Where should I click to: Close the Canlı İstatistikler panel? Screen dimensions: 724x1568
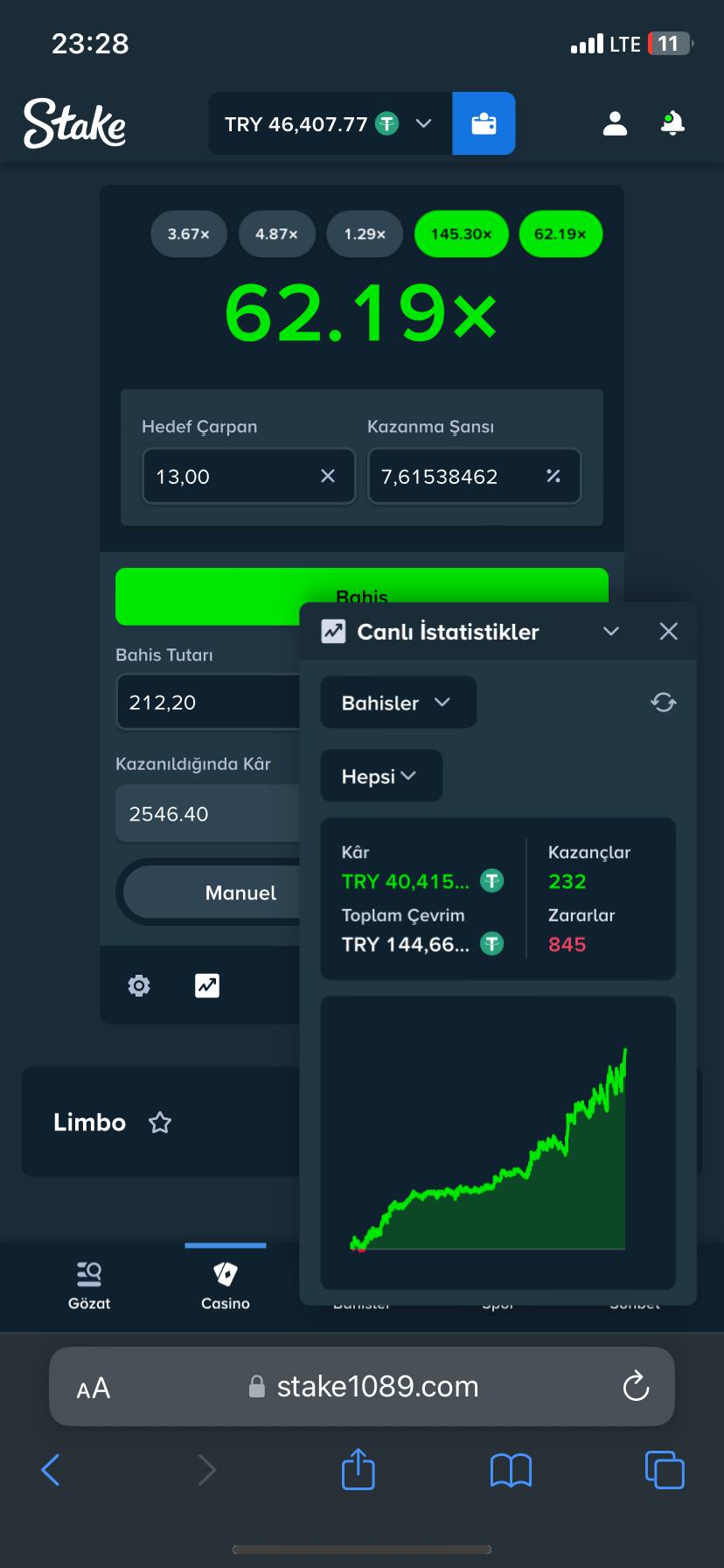669,631
